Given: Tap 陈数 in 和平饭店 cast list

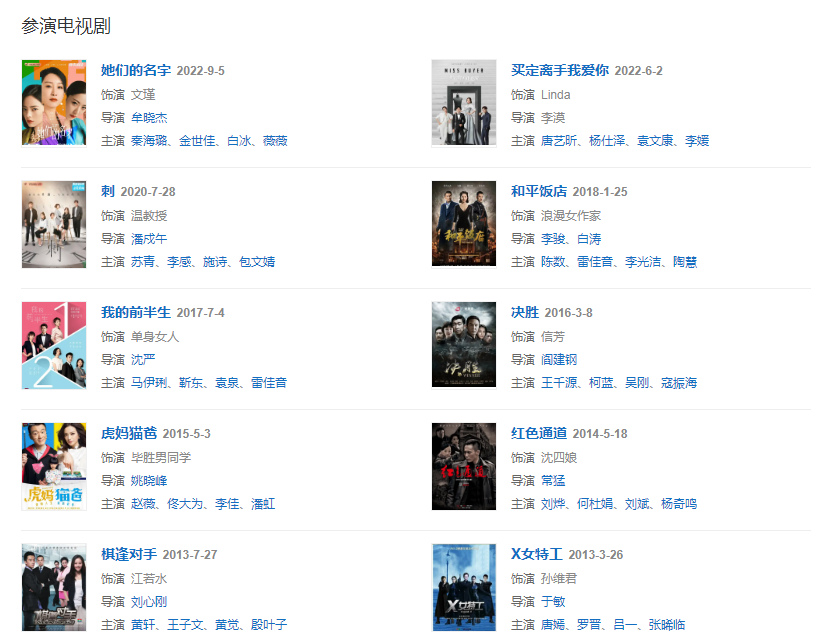Looking at the screenshot, I should (553, 262).
